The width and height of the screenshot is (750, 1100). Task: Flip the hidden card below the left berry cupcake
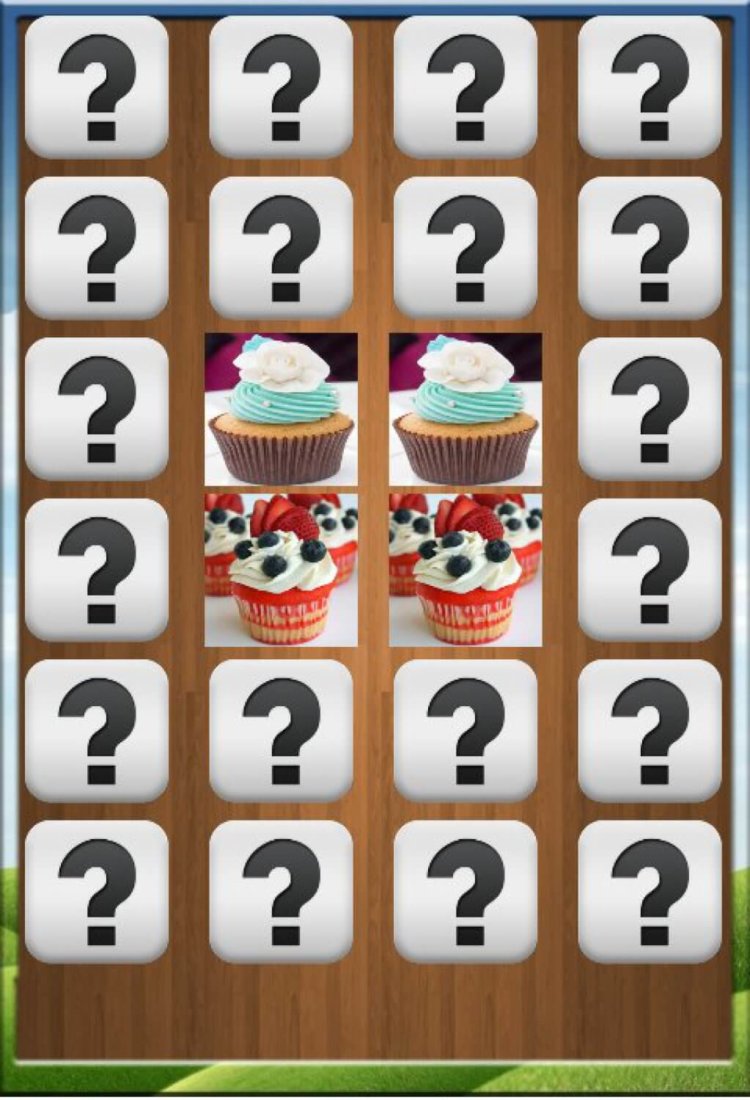pyautogui.click(x=281, y=731)
